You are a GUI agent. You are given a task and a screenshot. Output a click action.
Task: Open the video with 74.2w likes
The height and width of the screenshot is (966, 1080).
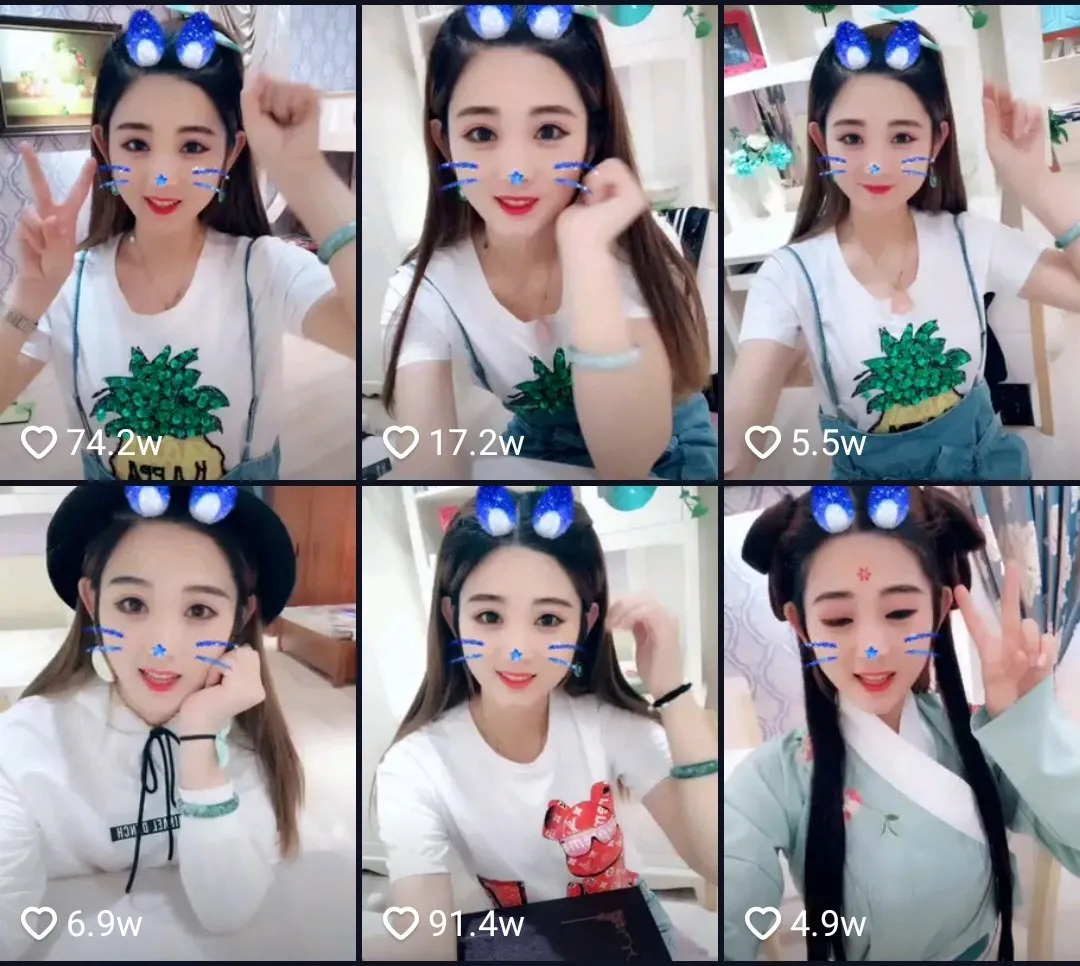point(178,240)
